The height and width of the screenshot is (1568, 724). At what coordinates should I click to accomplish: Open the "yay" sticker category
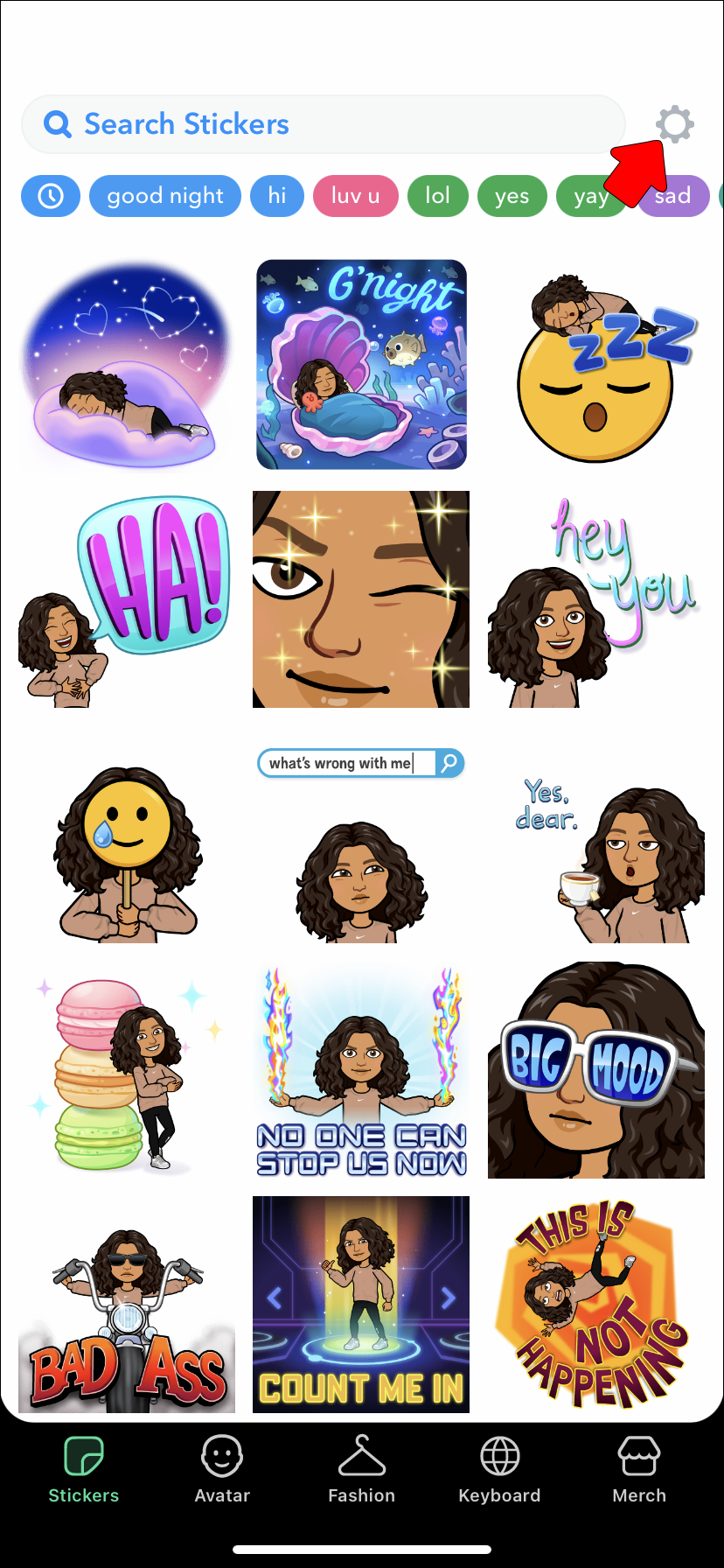[591, 195]
